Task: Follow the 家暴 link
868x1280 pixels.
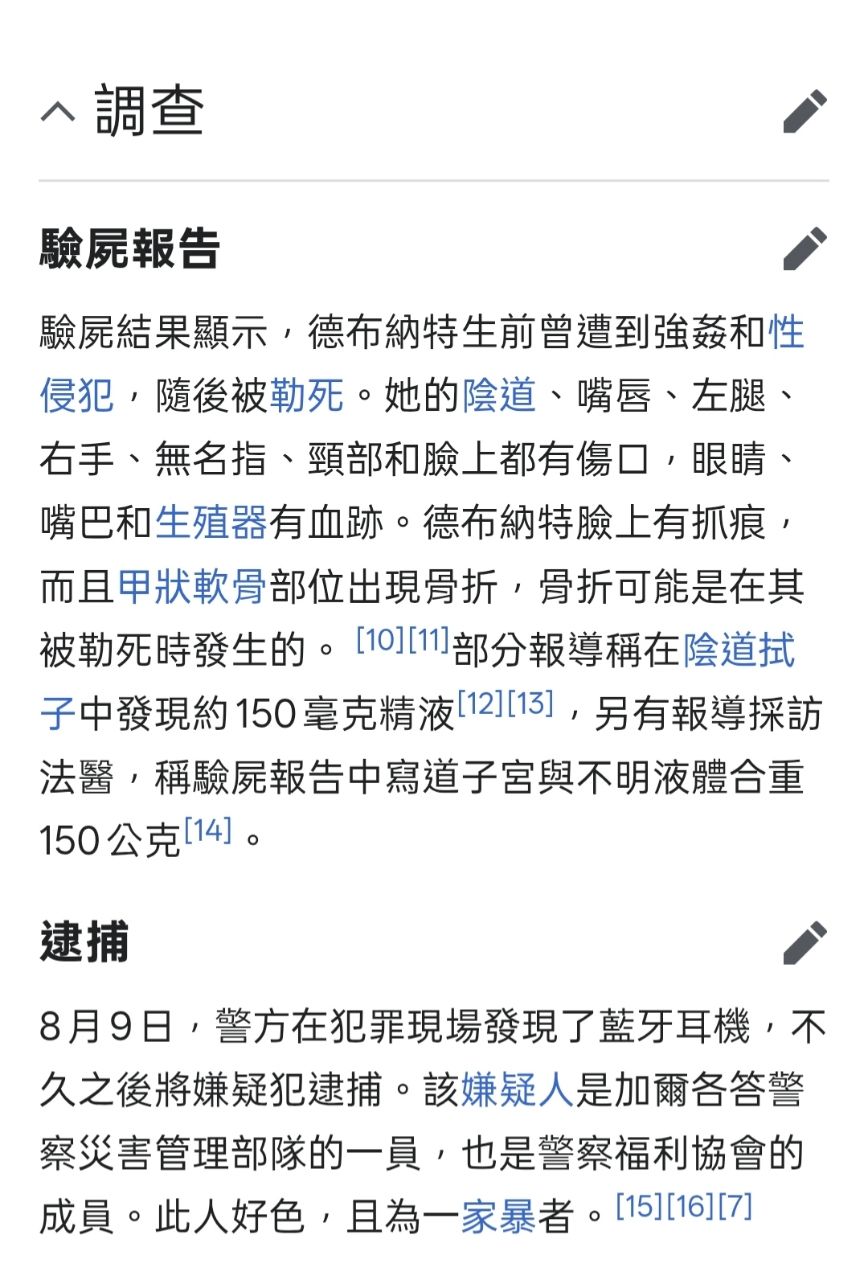Action: point(497,1217)
